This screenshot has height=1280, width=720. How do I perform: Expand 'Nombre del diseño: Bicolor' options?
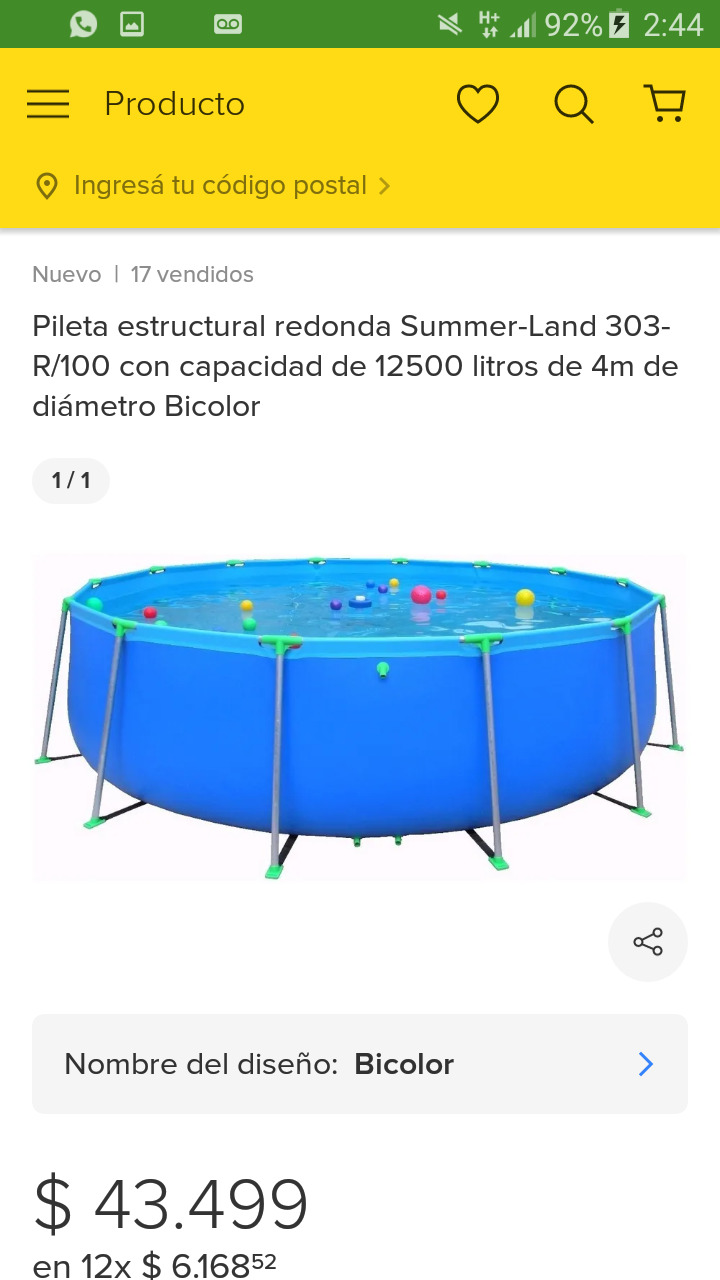coord(360,1064)
